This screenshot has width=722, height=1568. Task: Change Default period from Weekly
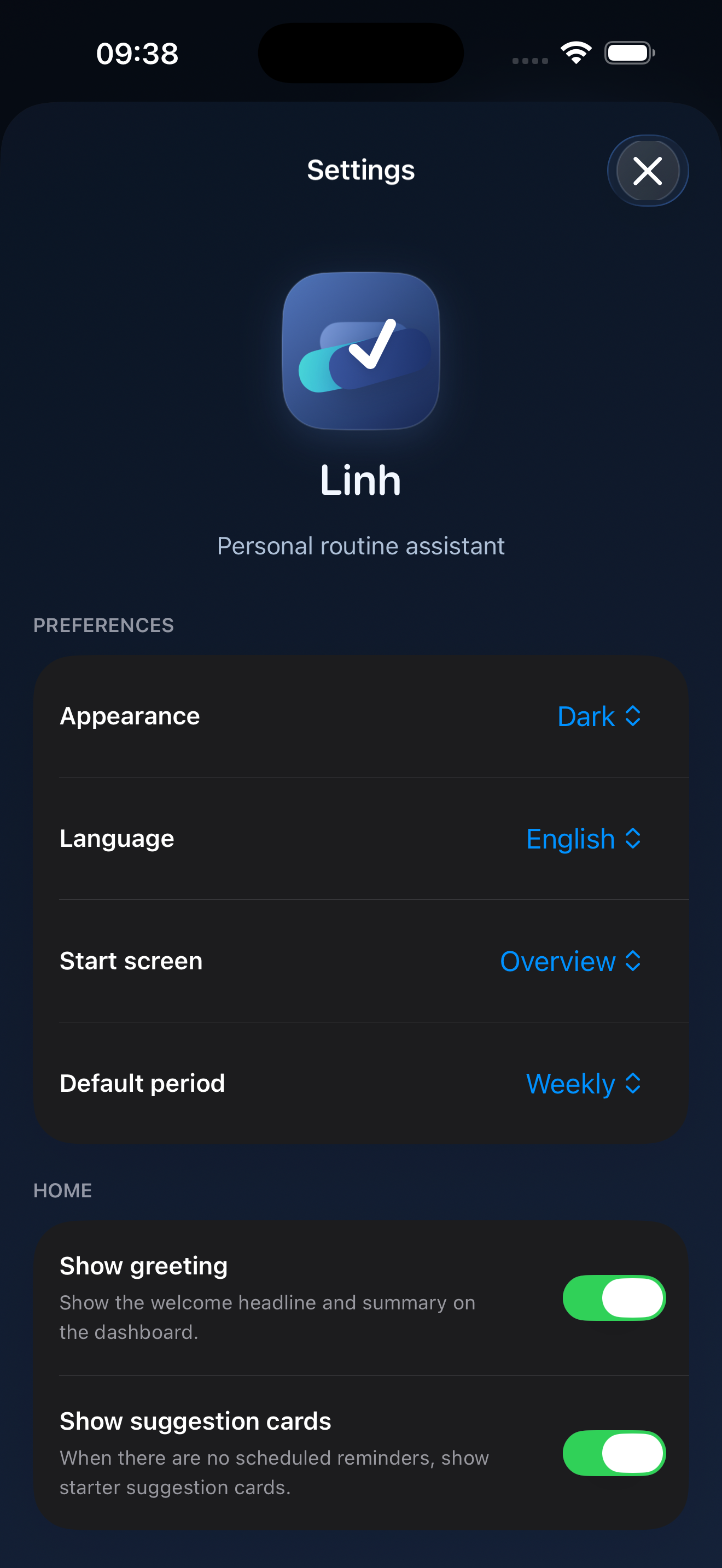point(583,1084)
